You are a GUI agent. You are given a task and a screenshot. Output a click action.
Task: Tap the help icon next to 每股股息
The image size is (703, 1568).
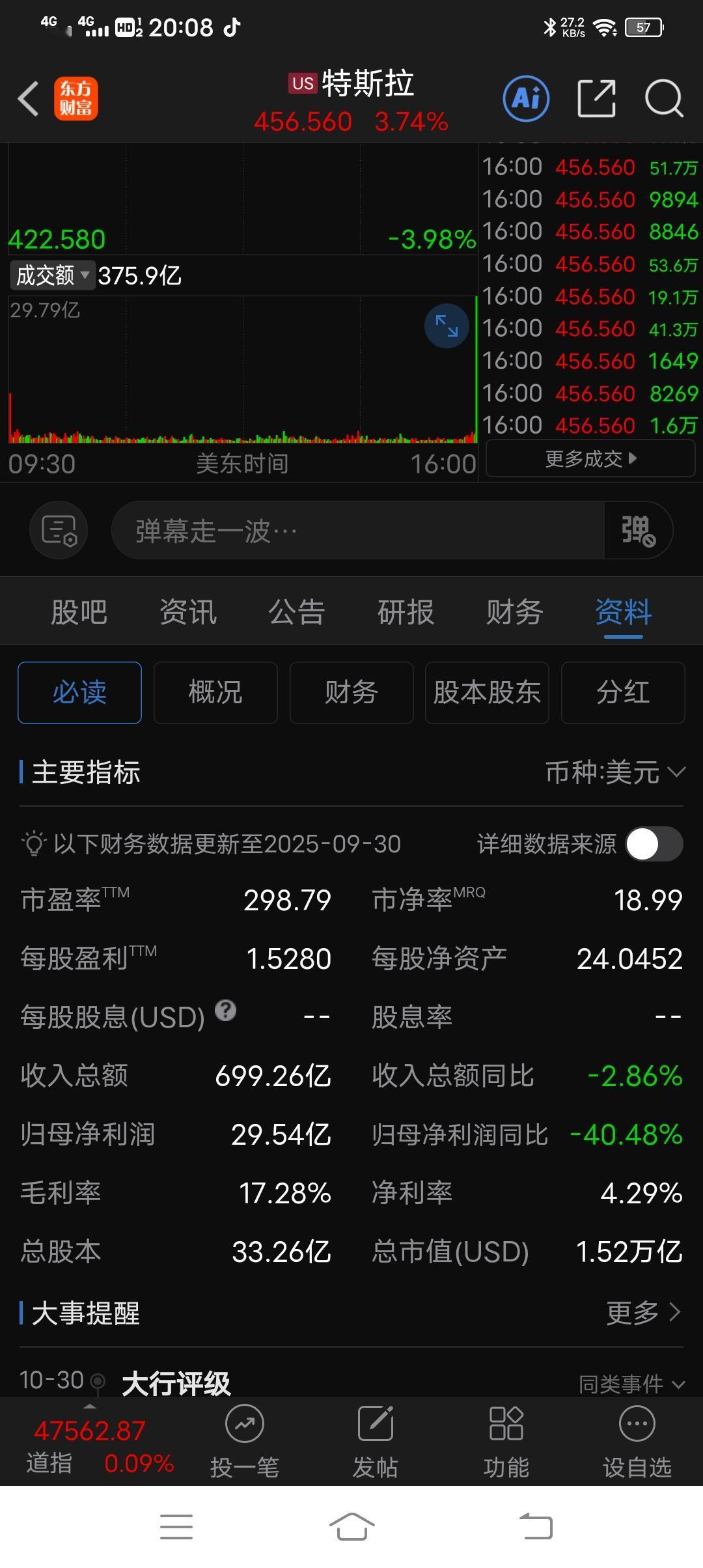coord(225,1013)
